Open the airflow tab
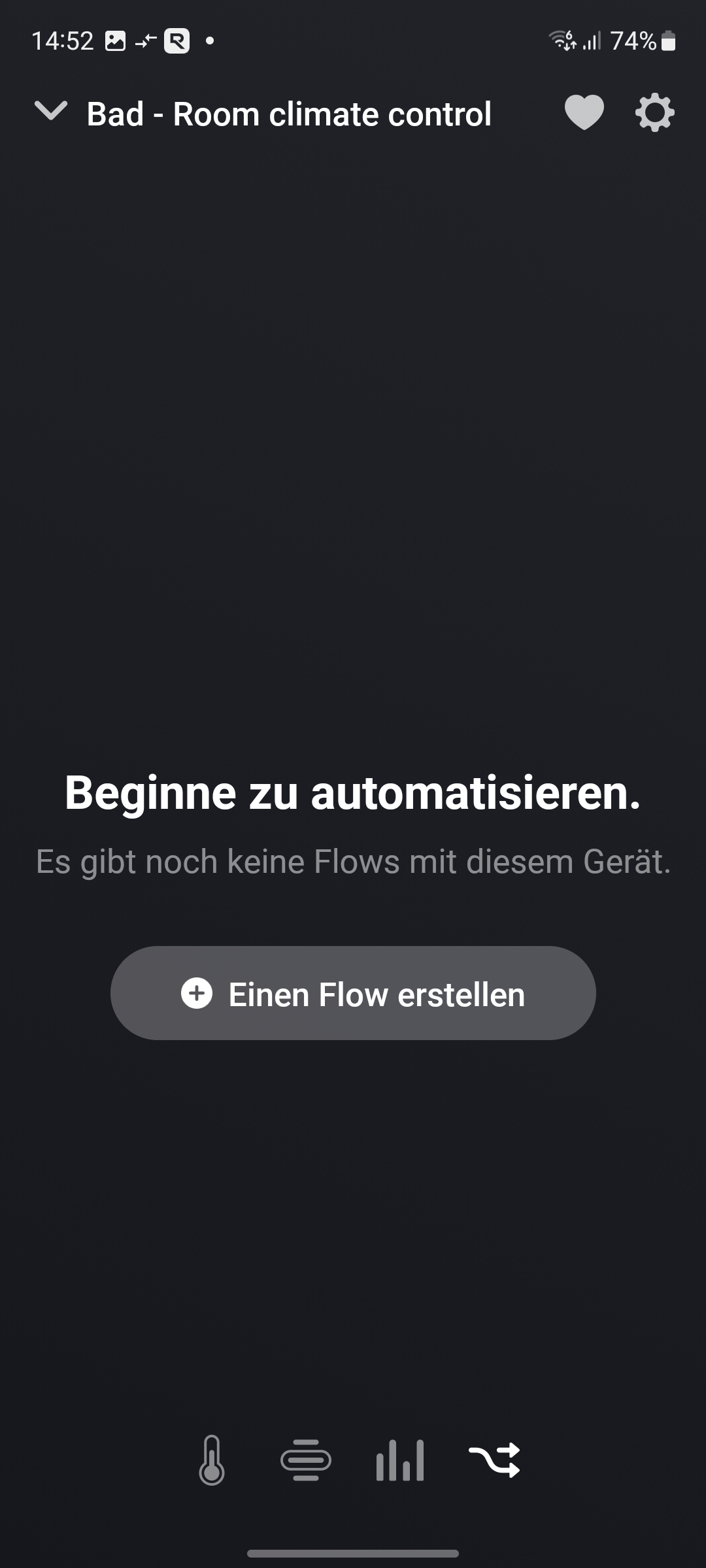The width and height of the screenshot is (706, 1568). click(306, 1460)
